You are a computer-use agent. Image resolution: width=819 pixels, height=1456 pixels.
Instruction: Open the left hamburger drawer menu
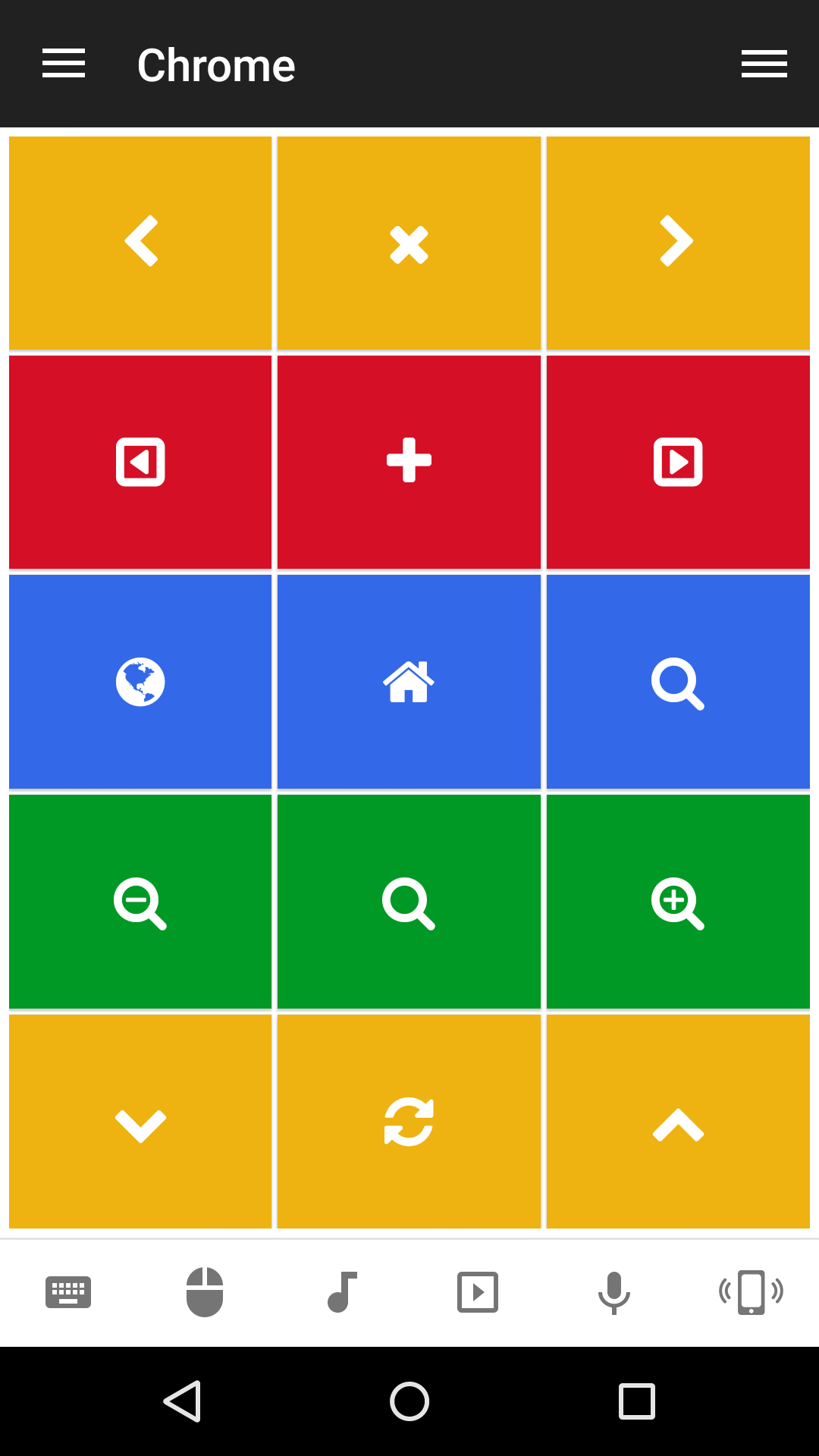[64, 64]
